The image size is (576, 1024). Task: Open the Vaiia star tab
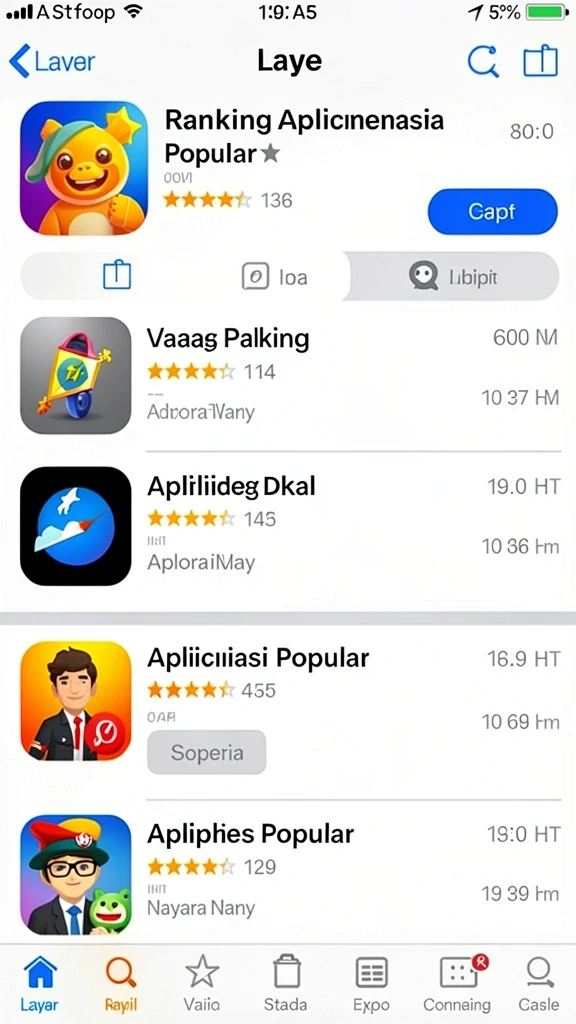pyautogui.click(x=202, y=983)
